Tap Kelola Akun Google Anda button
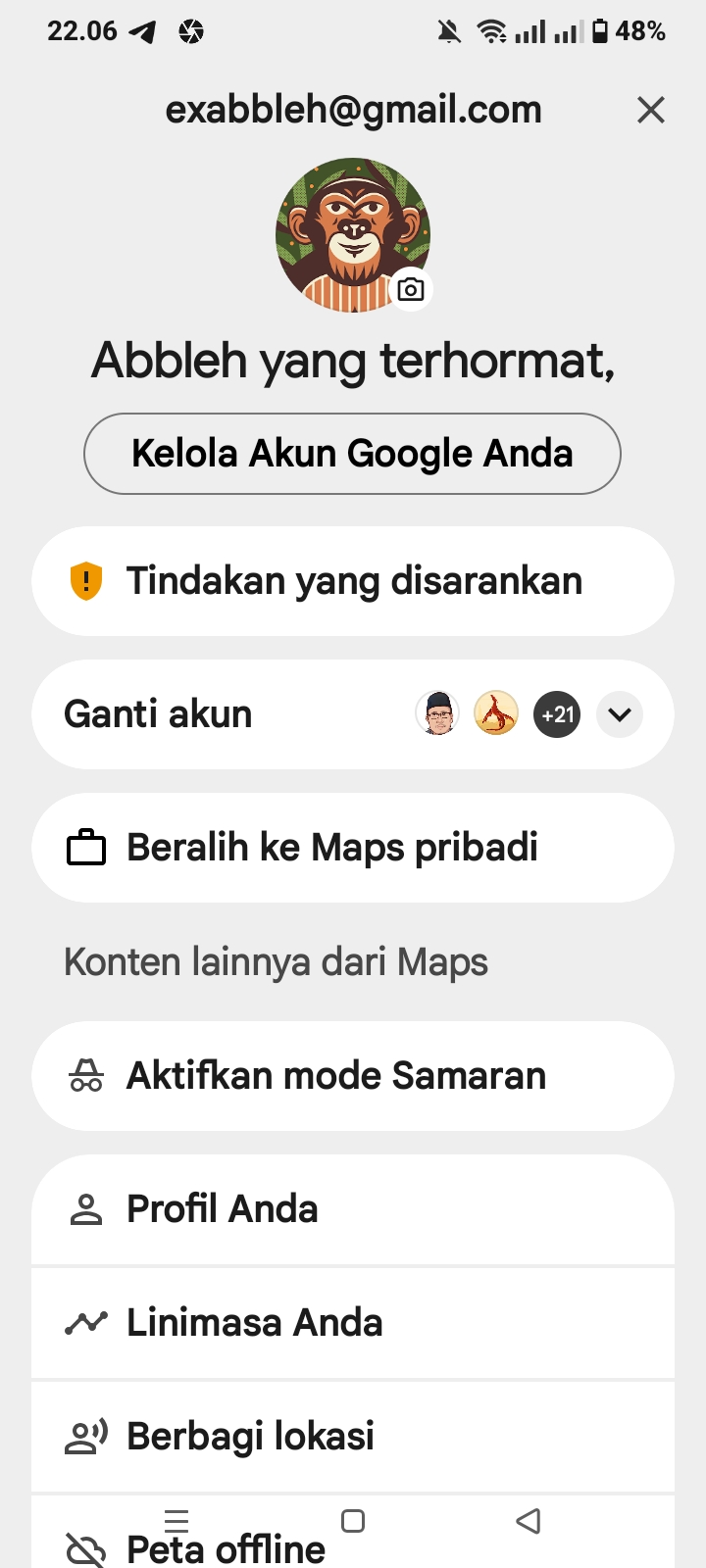The height and width of the screenshot is (1568, 706). pos(352,454)
